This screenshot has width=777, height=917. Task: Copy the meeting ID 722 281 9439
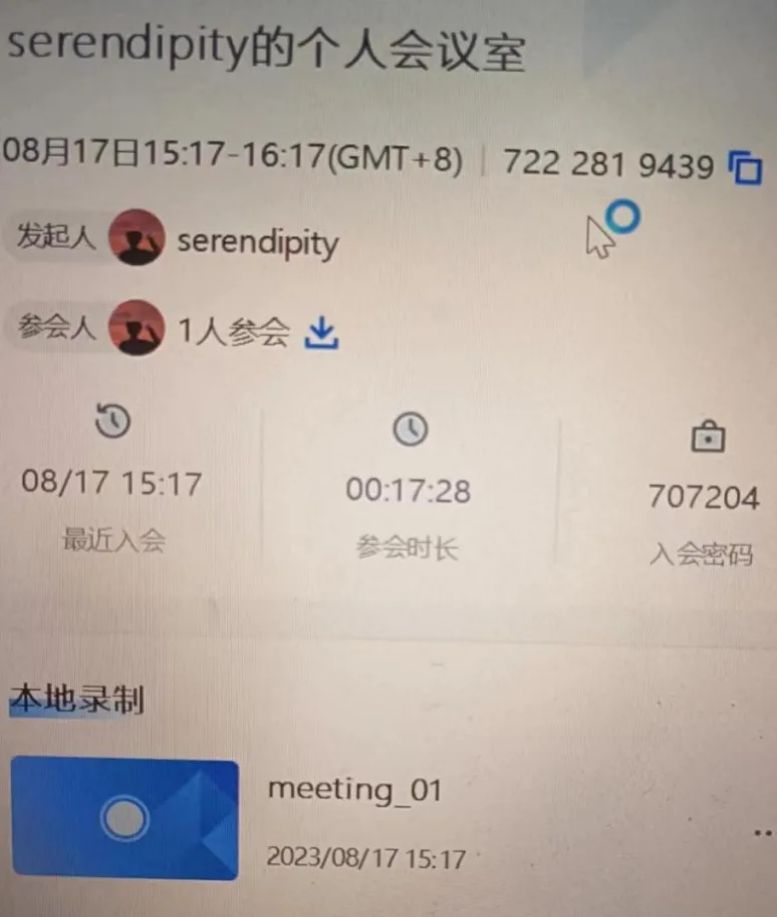tap(745, 167)
